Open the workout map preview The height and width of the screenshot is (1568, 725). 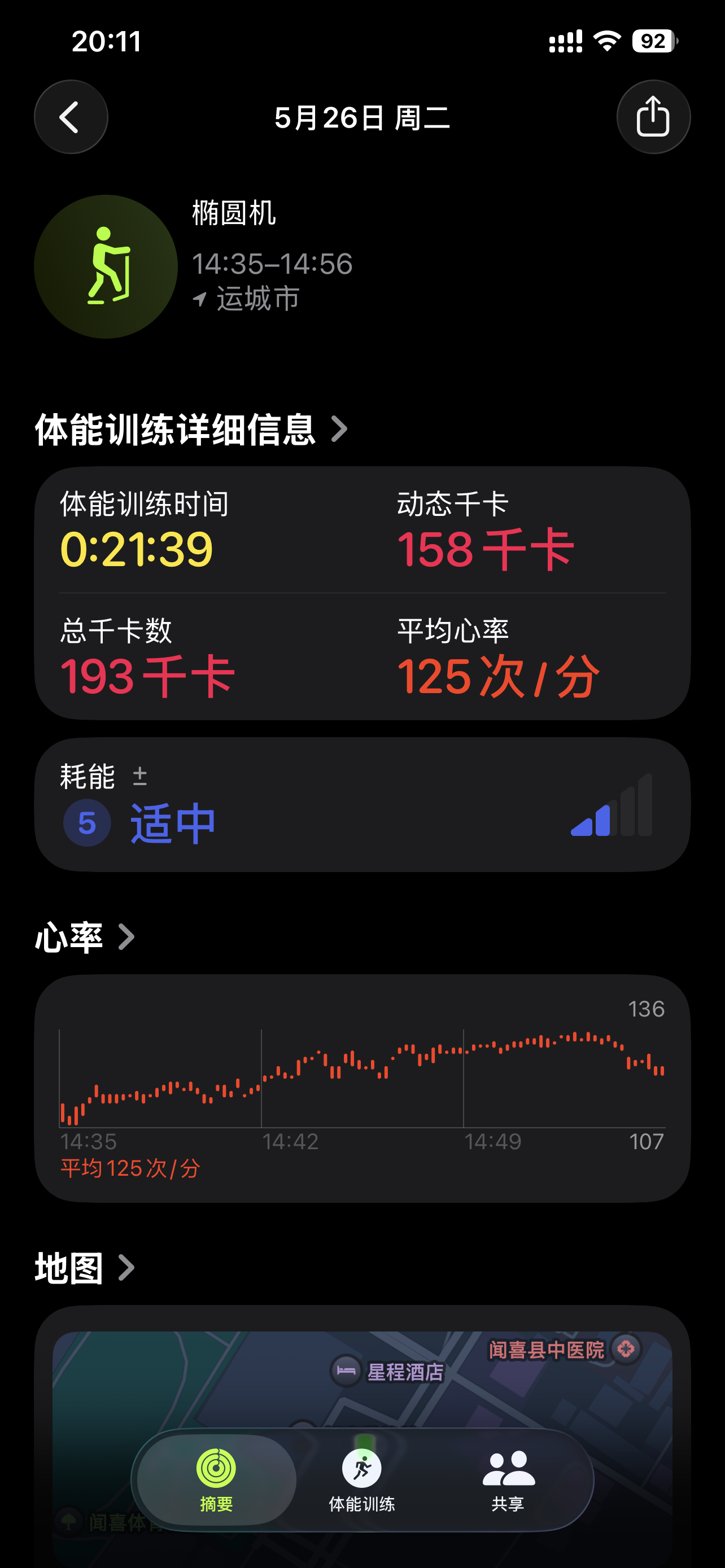(x=362, y=1436)
